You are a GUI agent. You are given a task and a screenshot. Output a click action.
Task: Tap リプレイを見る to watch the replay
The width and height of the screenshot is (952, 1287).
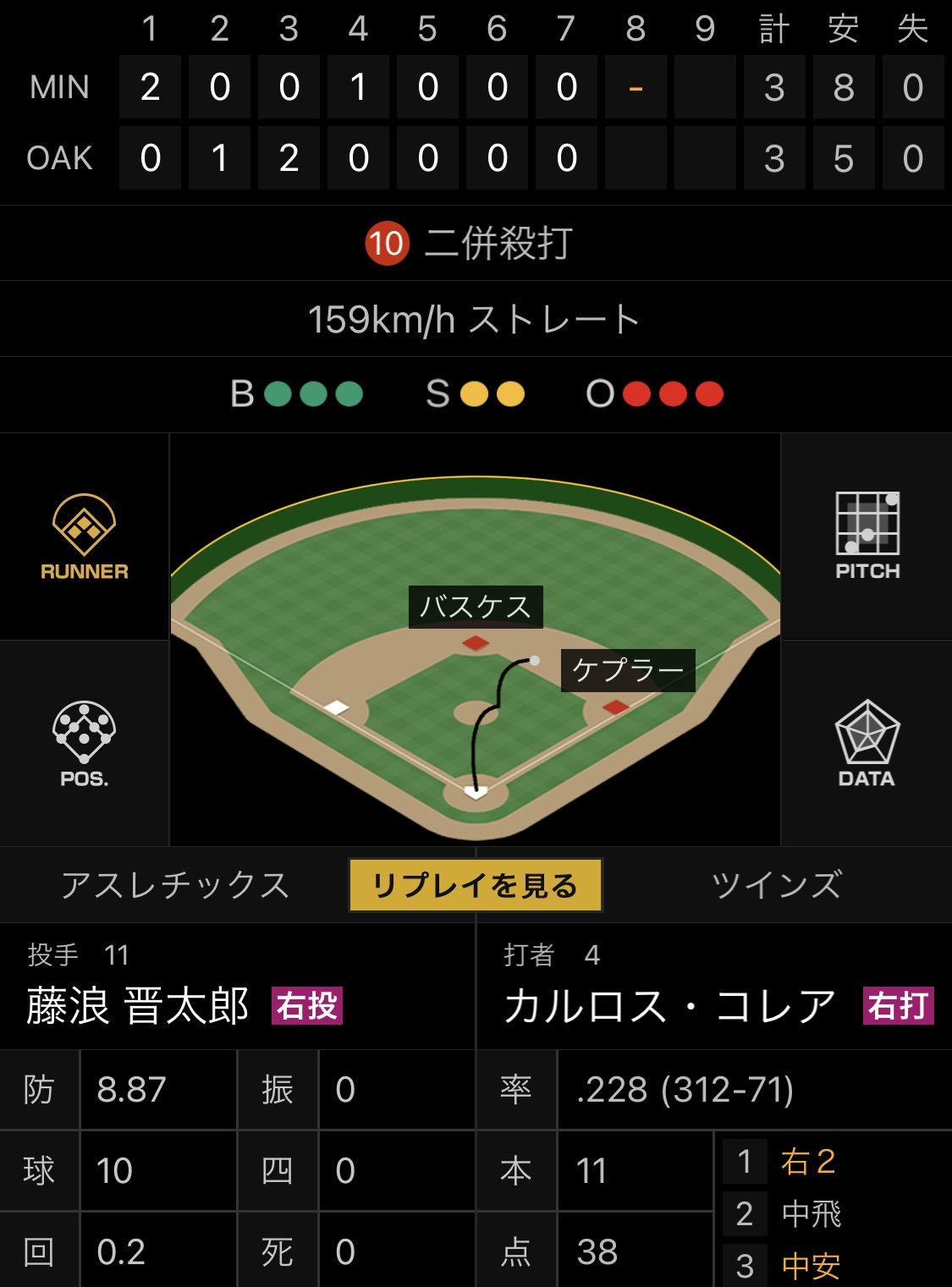(475, 885)
